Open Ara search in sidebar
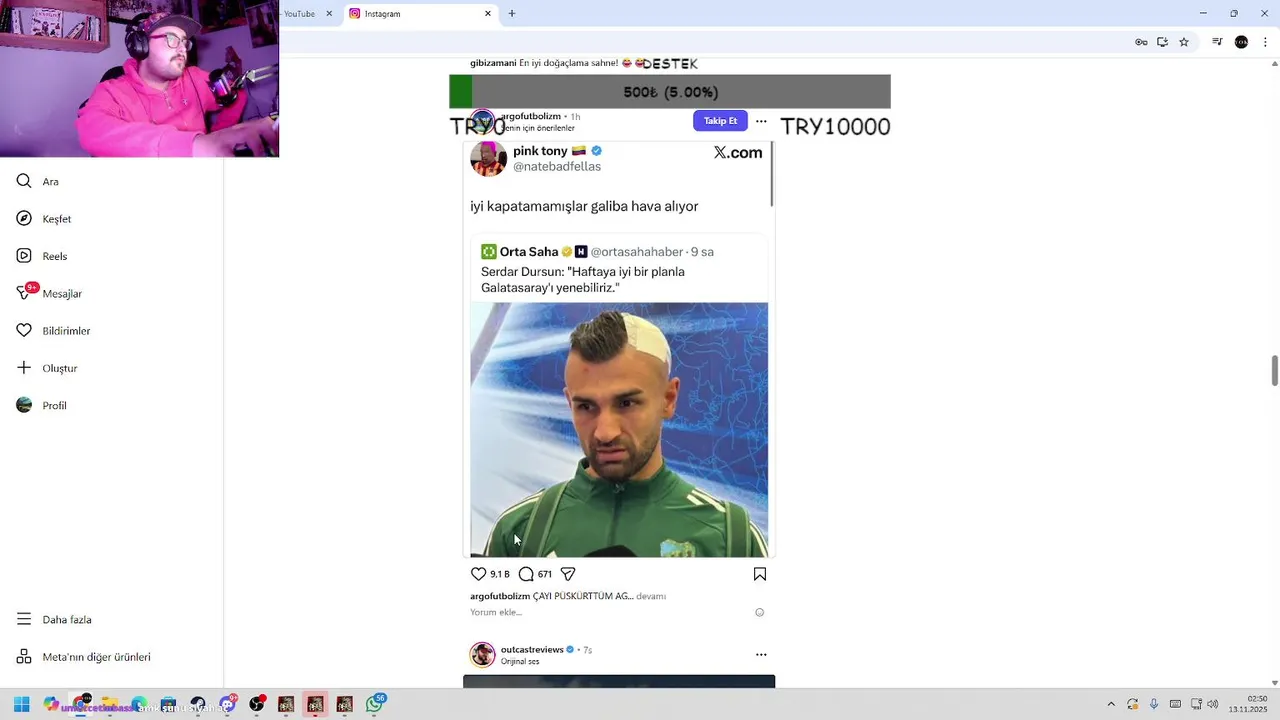This screenshot has width=1280, height=720. click(x=50, y=182)
